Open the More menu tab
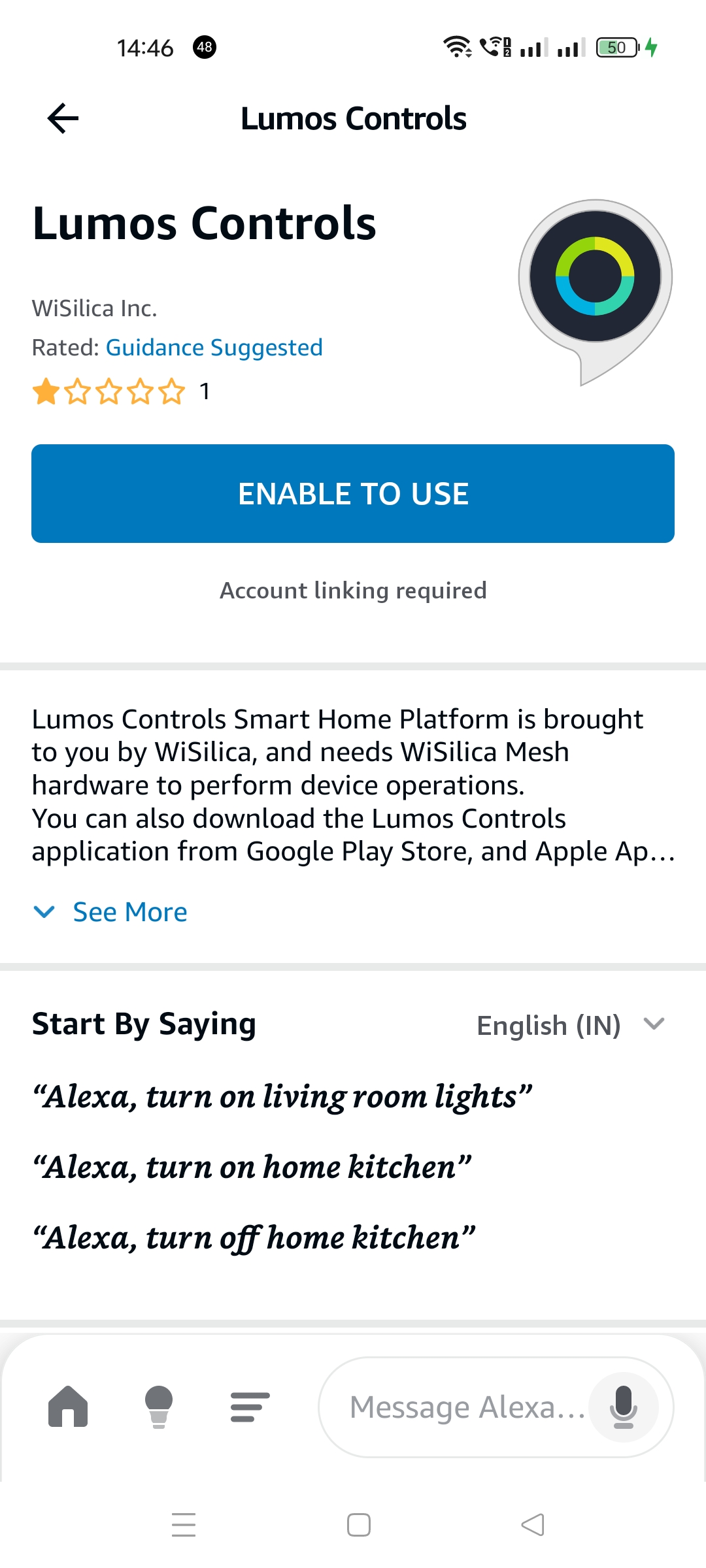The width and height of the screenshot is (706, 1568). [x=250, y=1406]
